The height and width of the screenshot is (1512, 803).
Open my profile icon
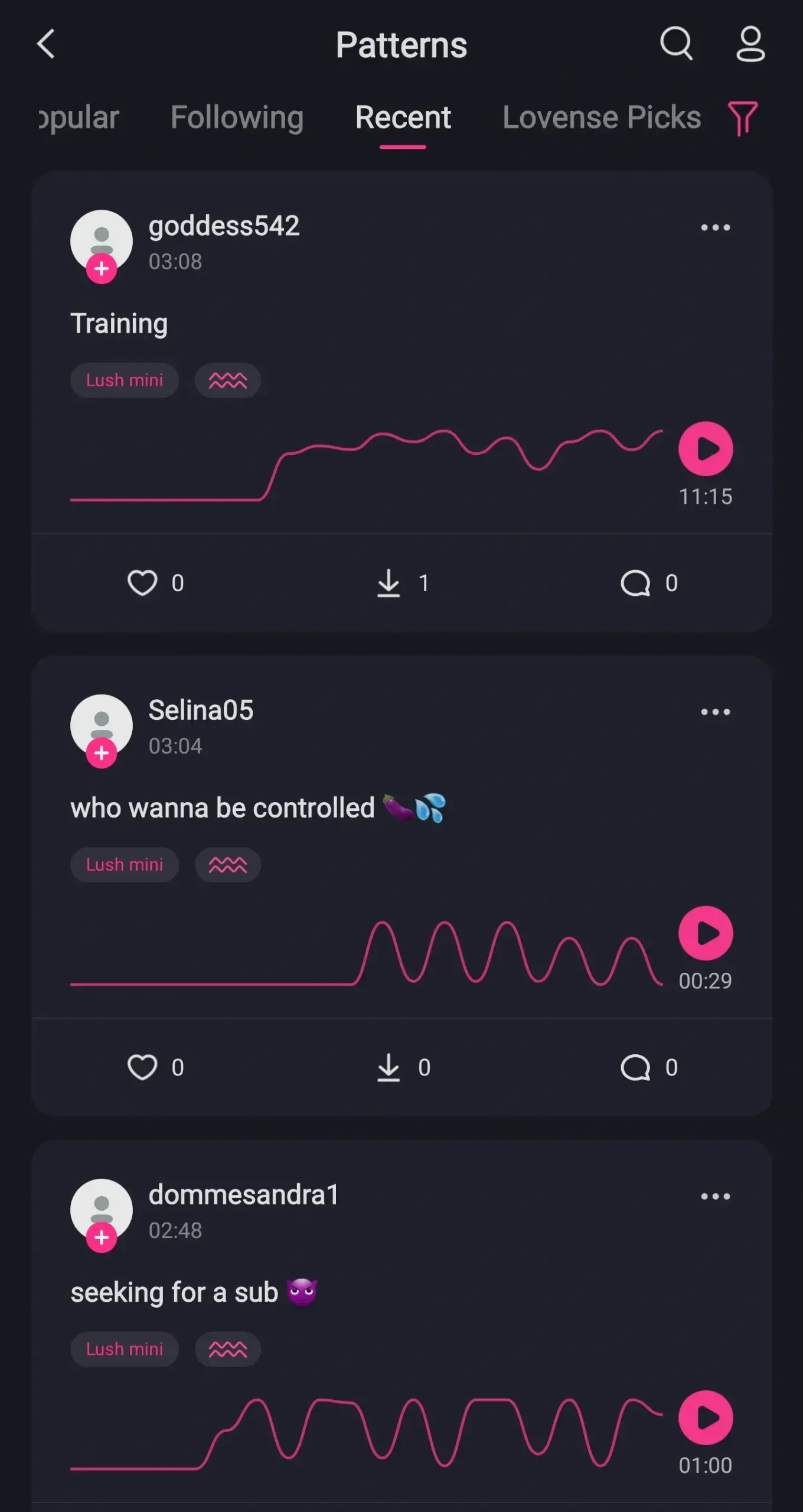coord(750,44)
